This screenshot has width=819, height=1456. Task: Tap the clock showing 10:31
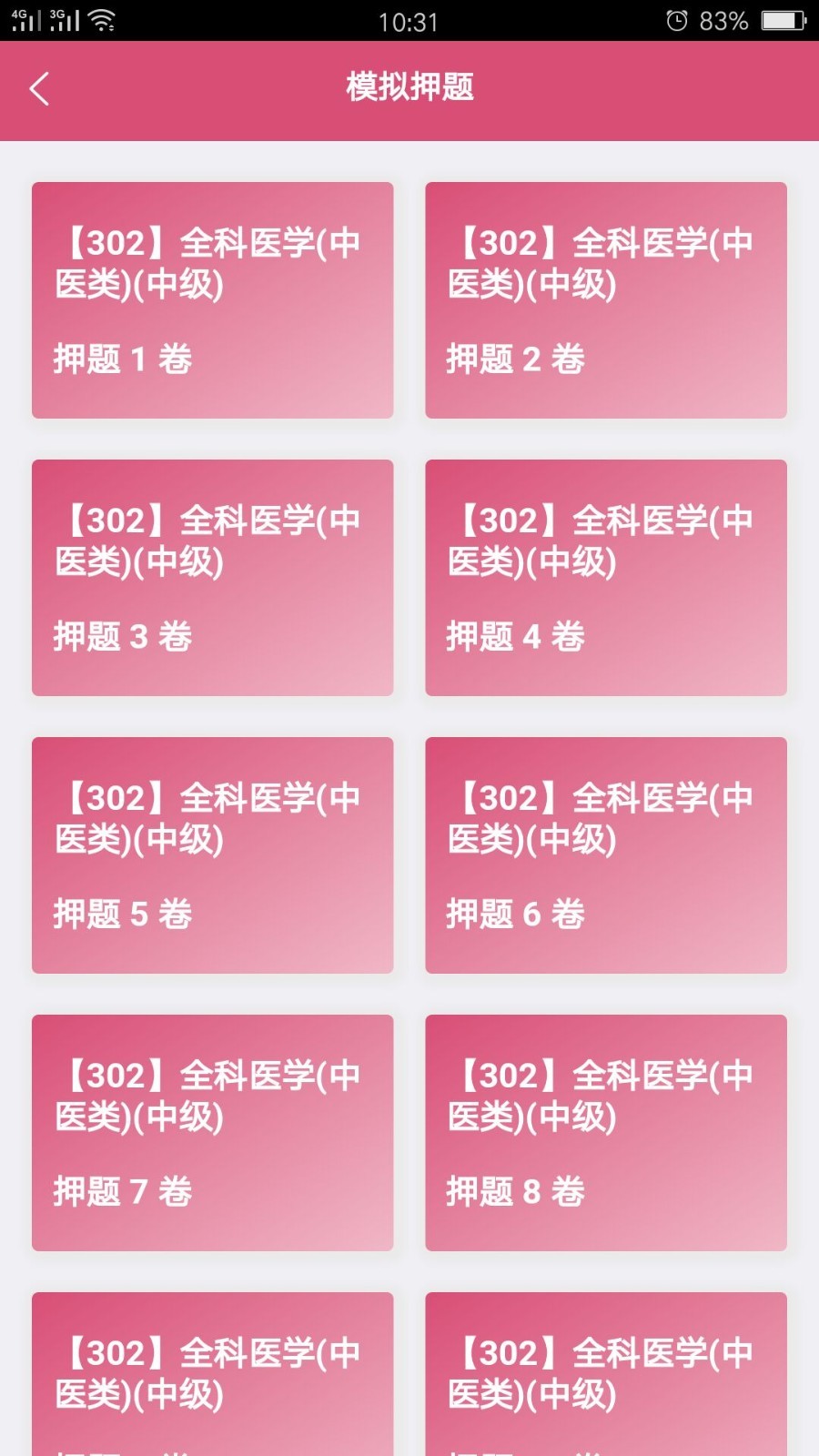[409, 20]
